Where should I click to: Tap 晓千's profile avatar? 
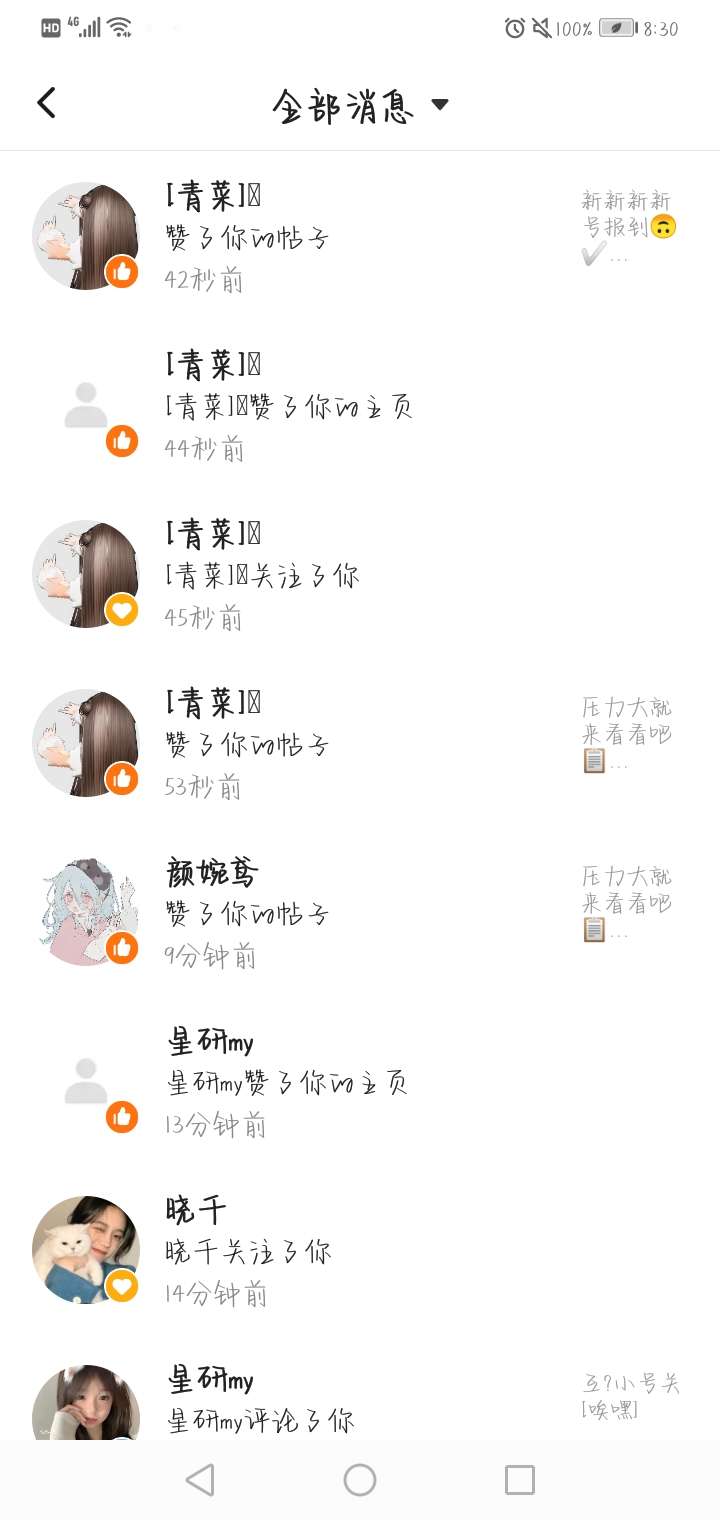pos(86,1250)
